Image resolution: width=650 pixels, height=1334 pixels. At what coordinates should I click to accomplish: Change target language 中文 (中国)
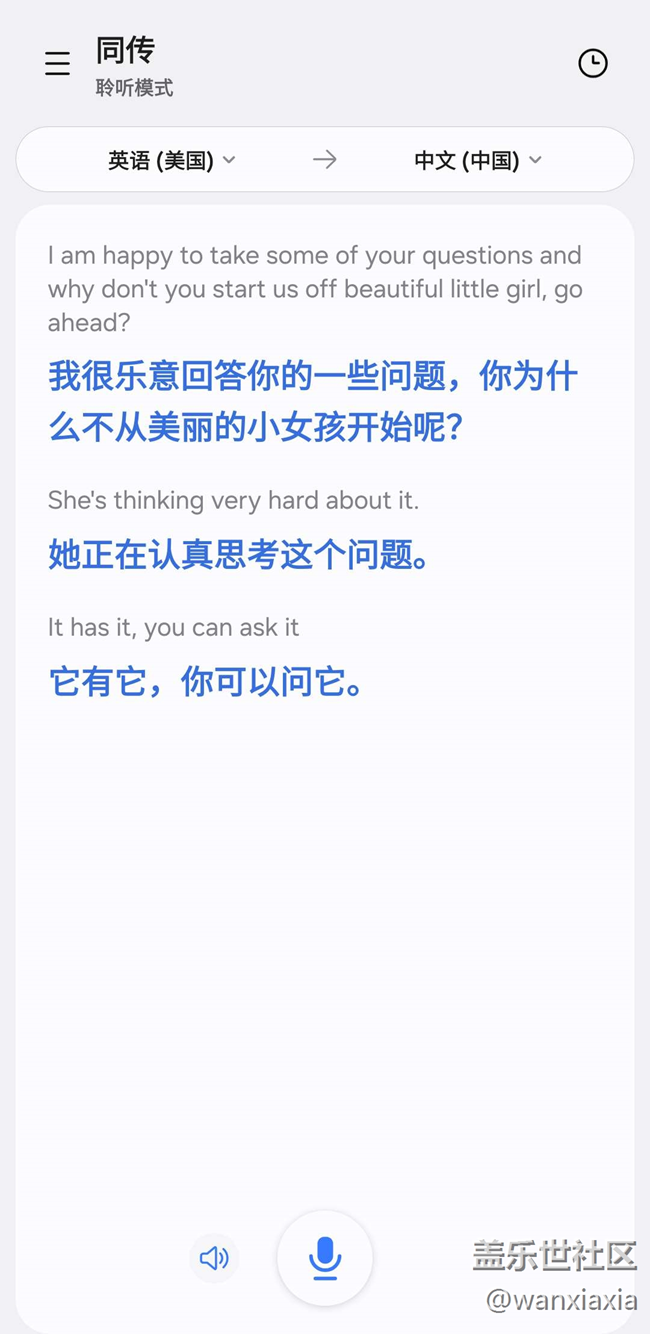[x=478, y=160]
